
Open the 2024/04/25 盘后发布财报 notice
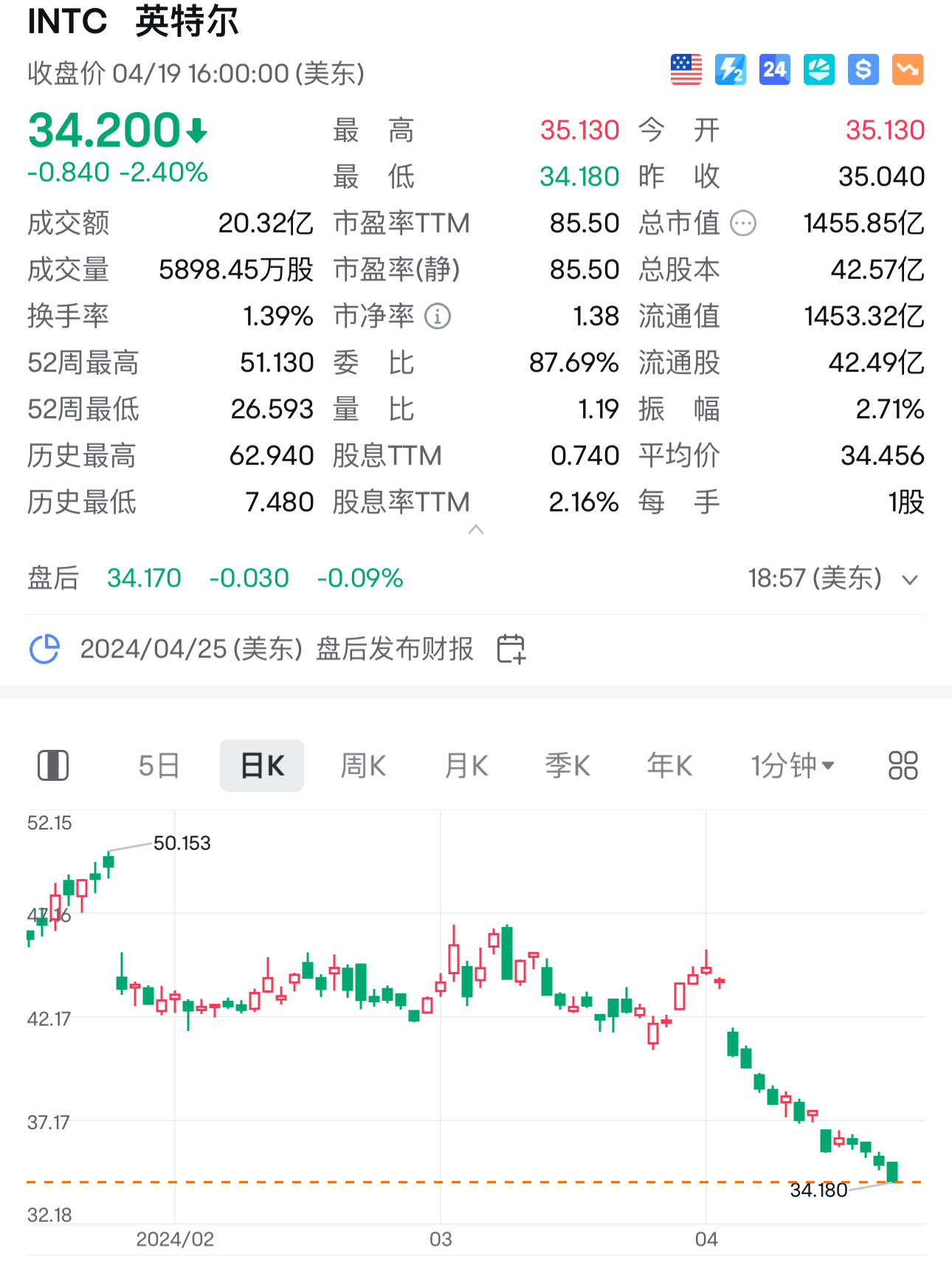click(x=276, y=649)
